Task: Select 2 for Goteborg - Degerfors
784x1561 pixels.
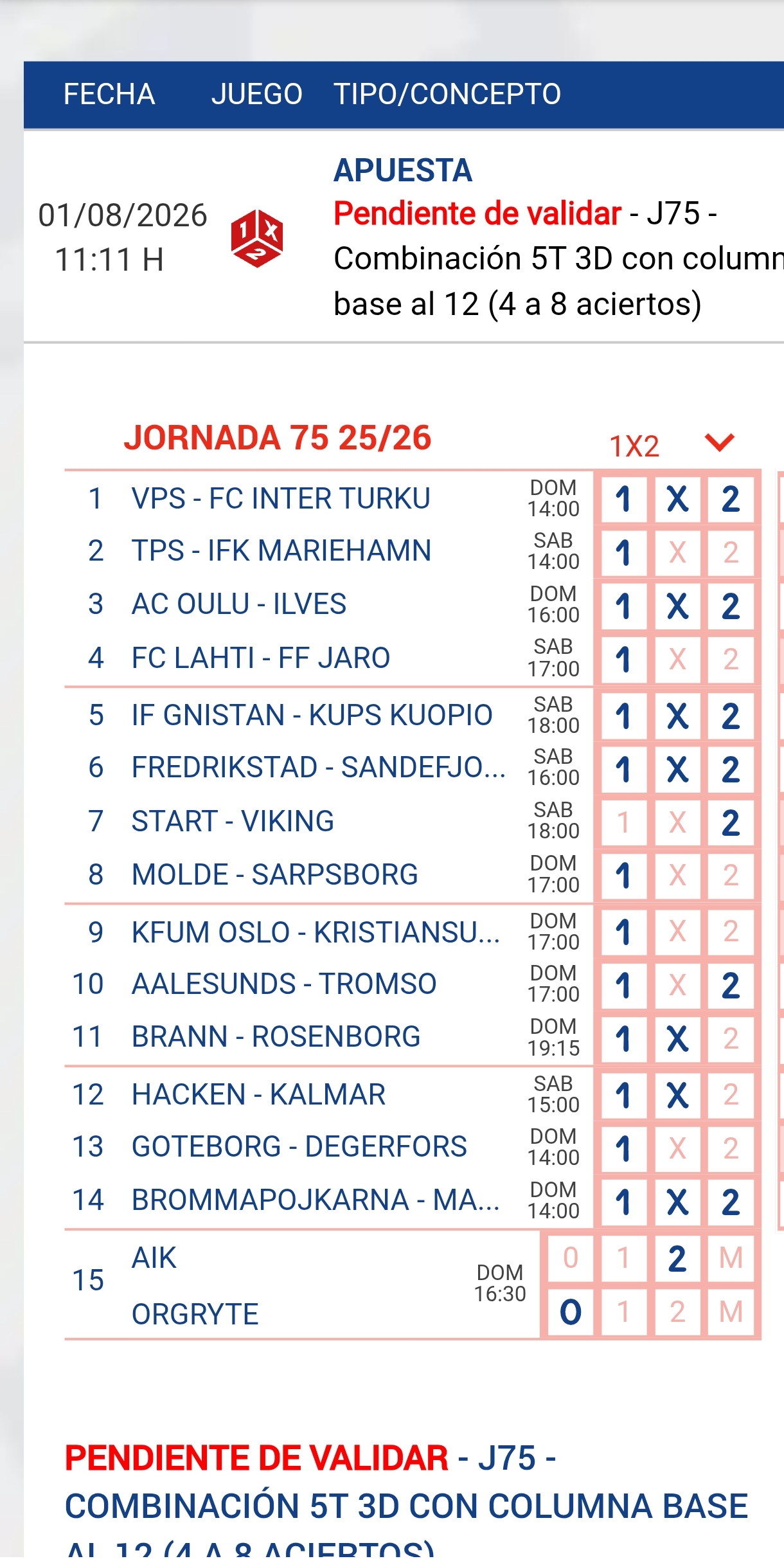Action: pyautogui.click(x=731, y=1149)
